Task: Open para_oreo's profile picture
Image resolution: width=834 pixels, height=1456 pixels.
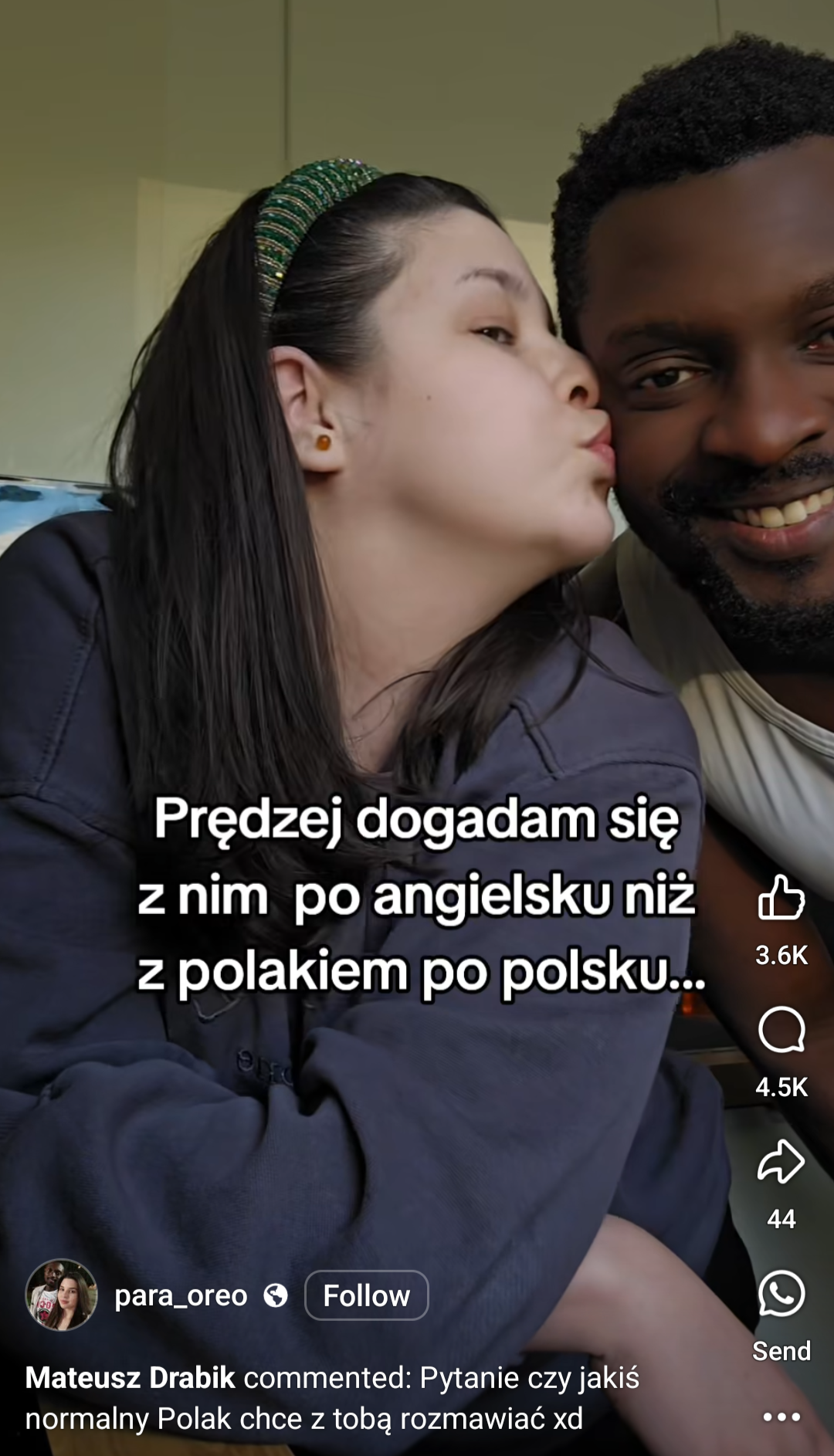Action: (x=62, y=1295)
